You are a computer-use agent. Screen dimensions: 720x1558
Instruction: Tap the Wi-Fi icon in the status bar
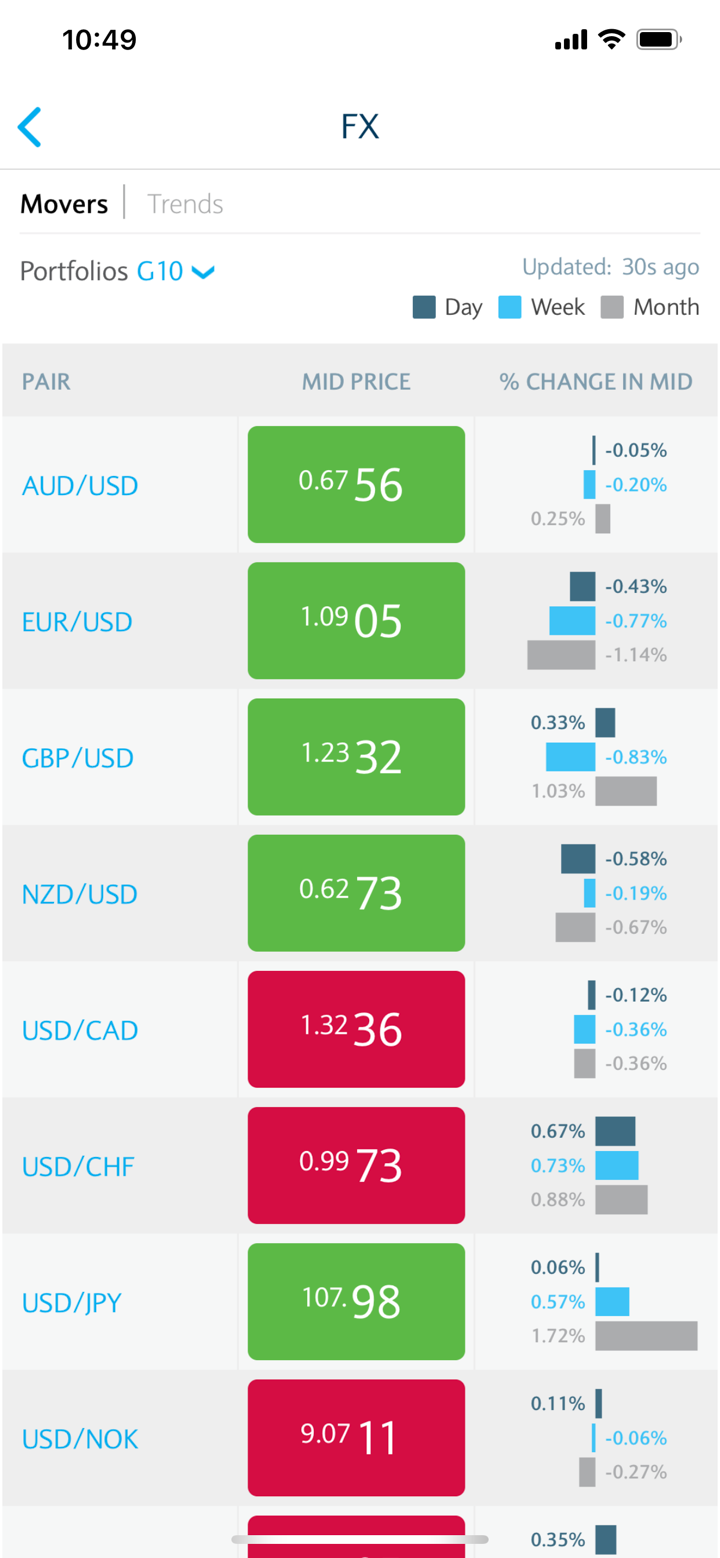(x=611, y=38)
